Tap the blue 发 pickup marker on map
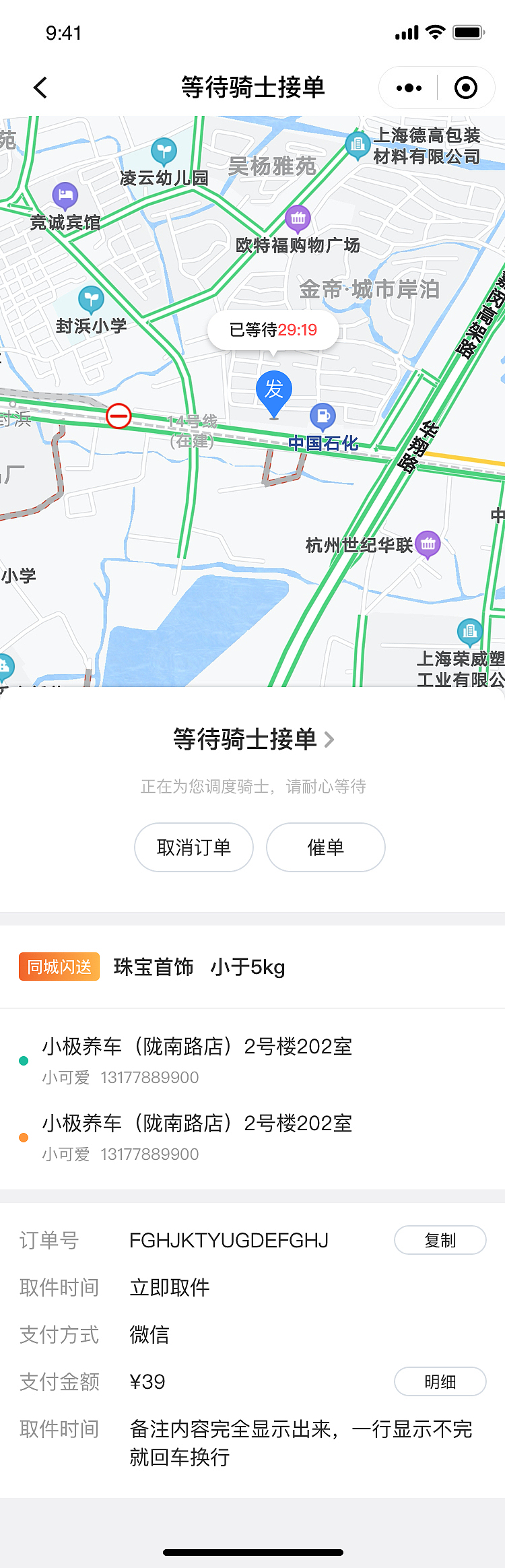The image size is (505, 1568). (274, 392)
